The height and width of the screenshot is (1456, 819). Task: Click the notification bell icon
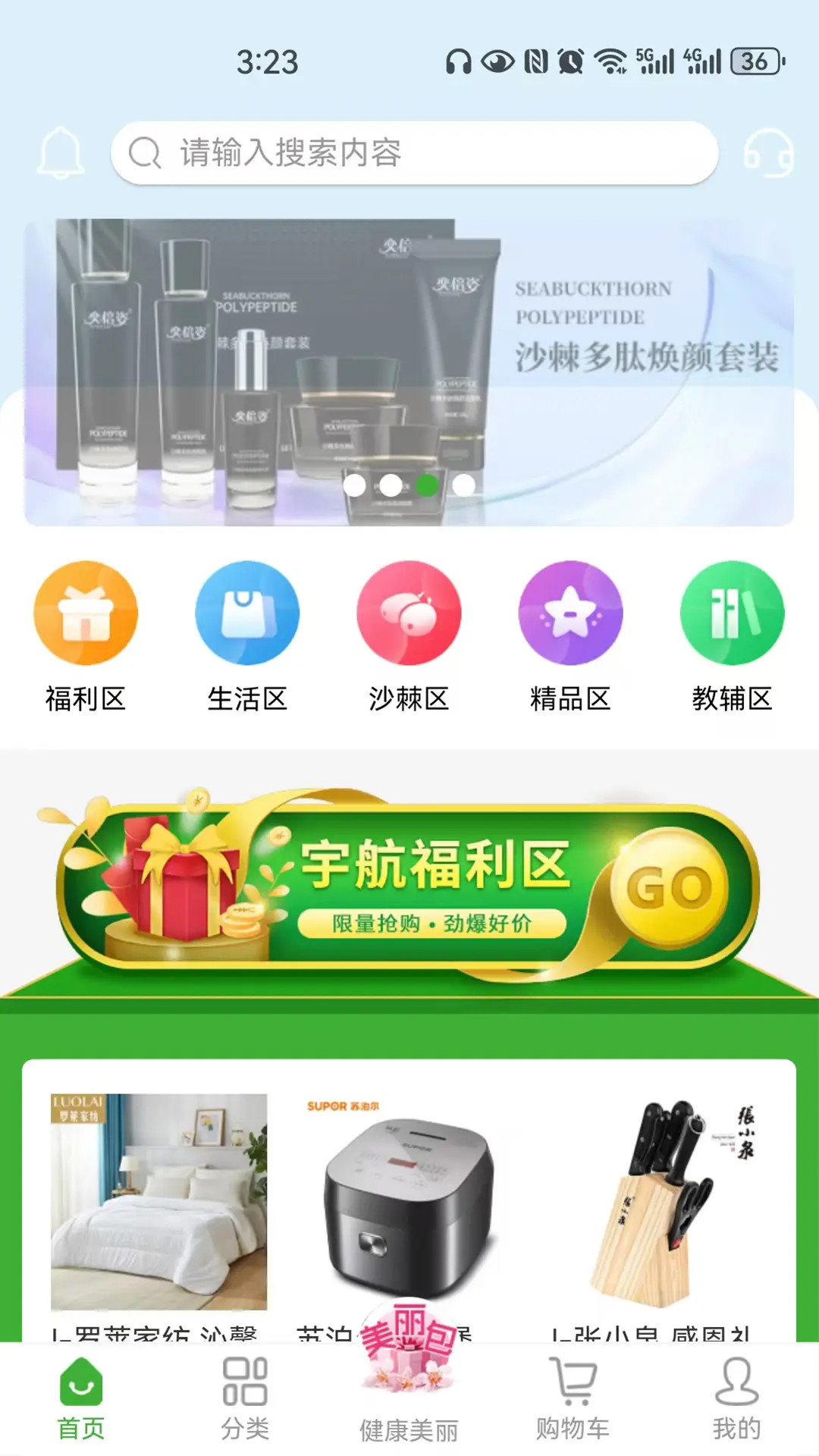59,152
